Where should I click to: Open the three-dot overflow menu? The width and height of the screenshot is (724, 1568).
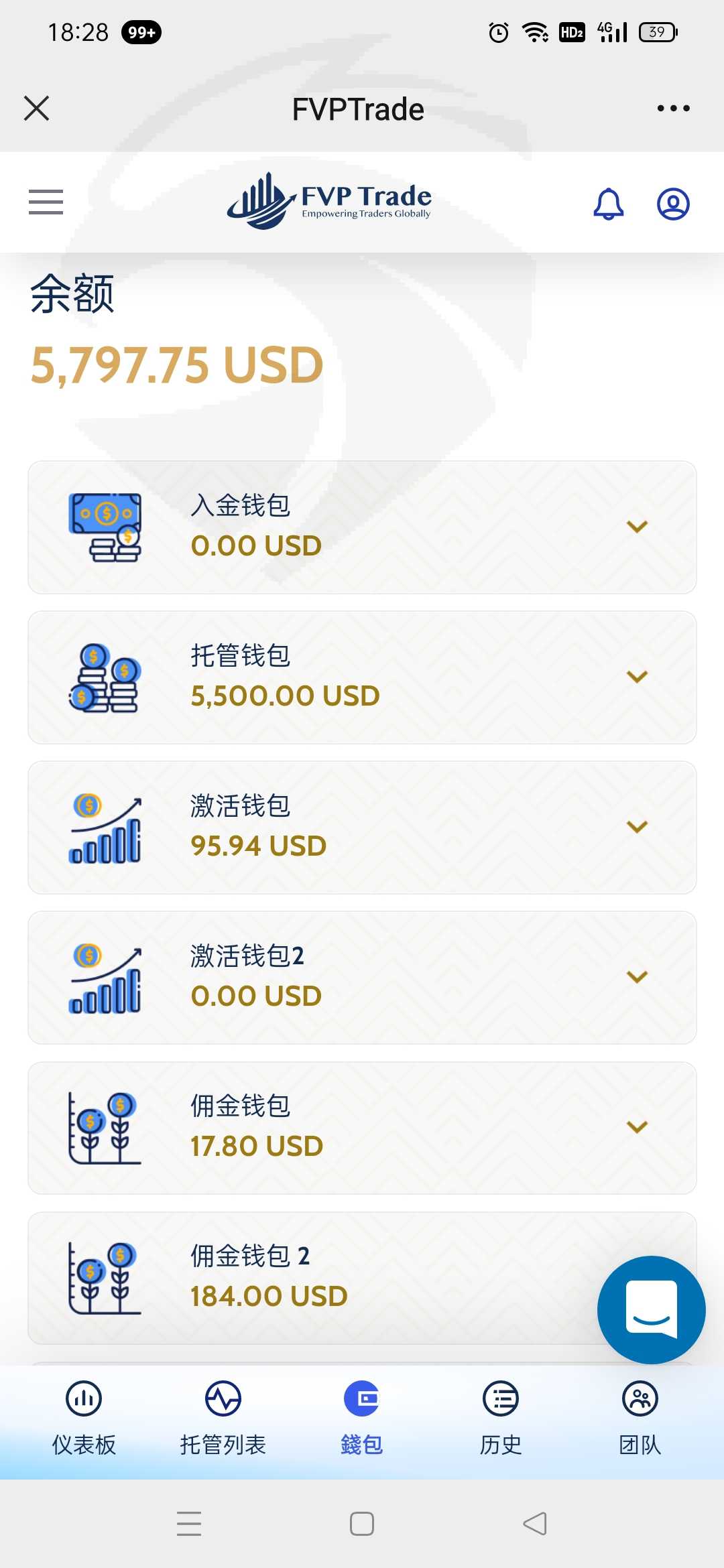point(673,108)
